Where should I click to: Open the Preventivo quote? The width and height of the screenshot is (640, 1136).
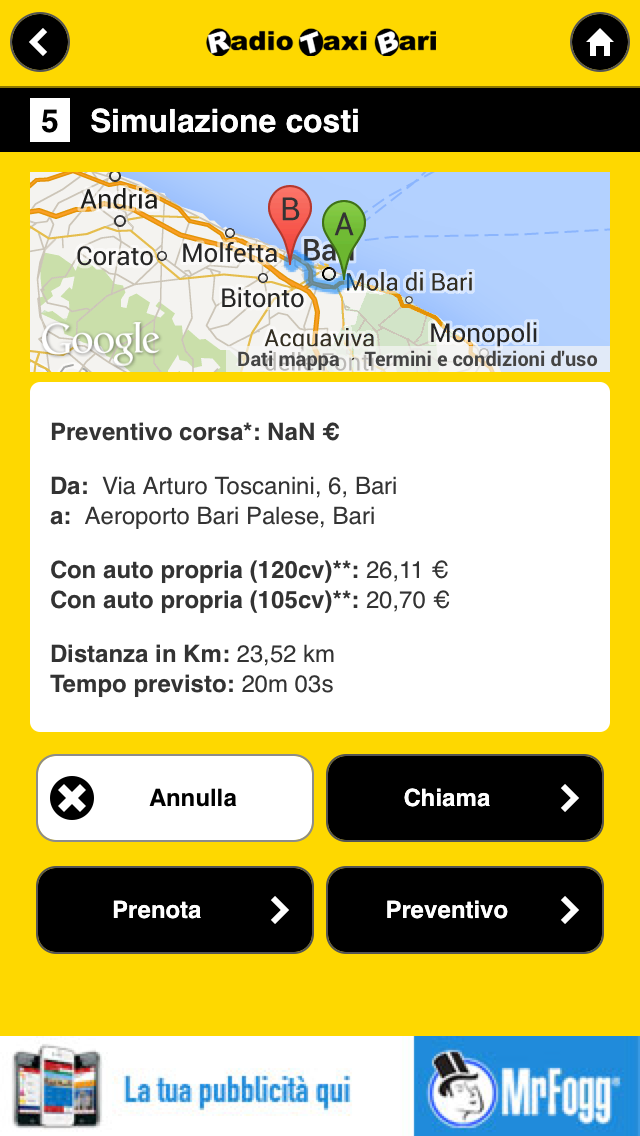point(465,910)
